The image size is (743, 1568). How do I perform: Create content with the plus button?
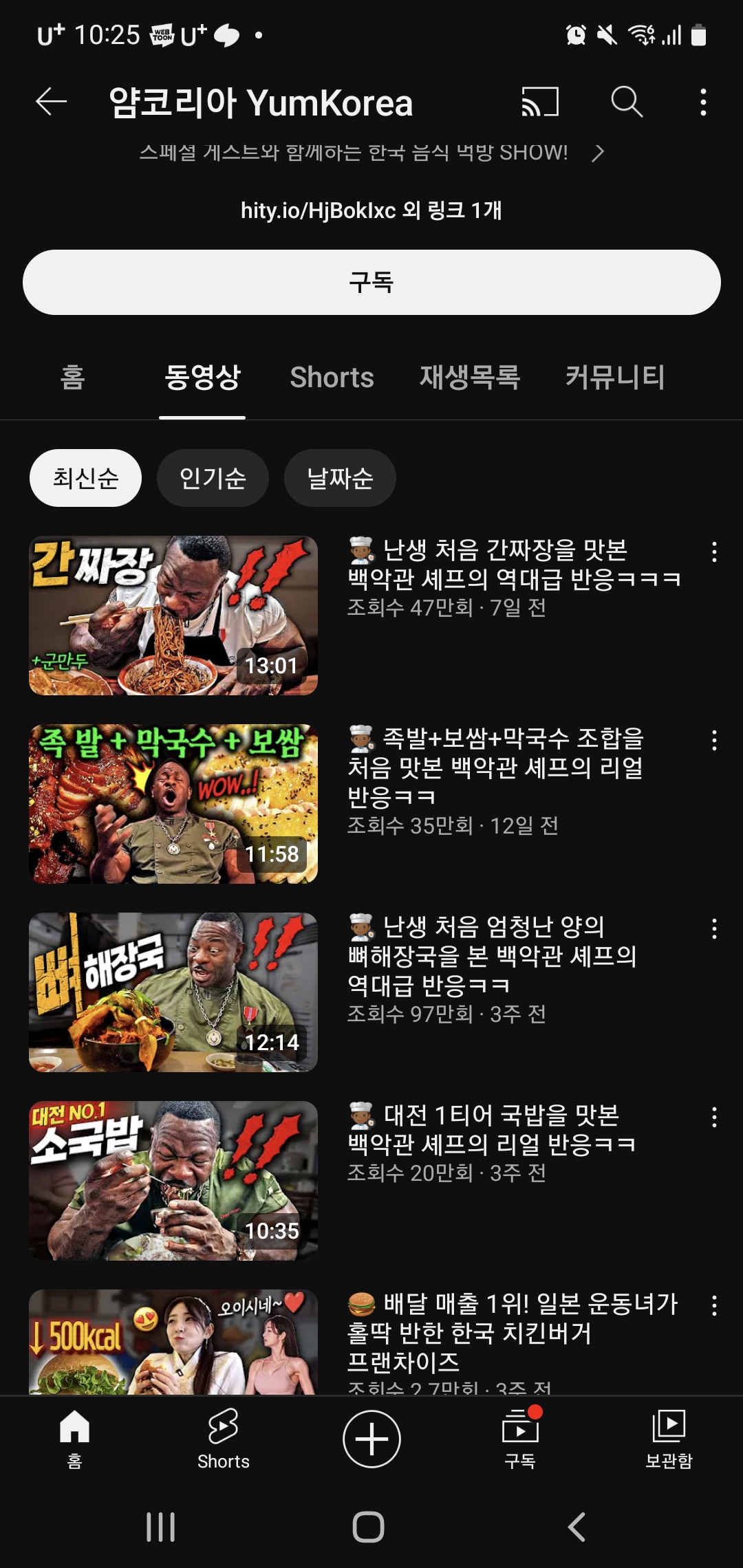click(371, 1439)
